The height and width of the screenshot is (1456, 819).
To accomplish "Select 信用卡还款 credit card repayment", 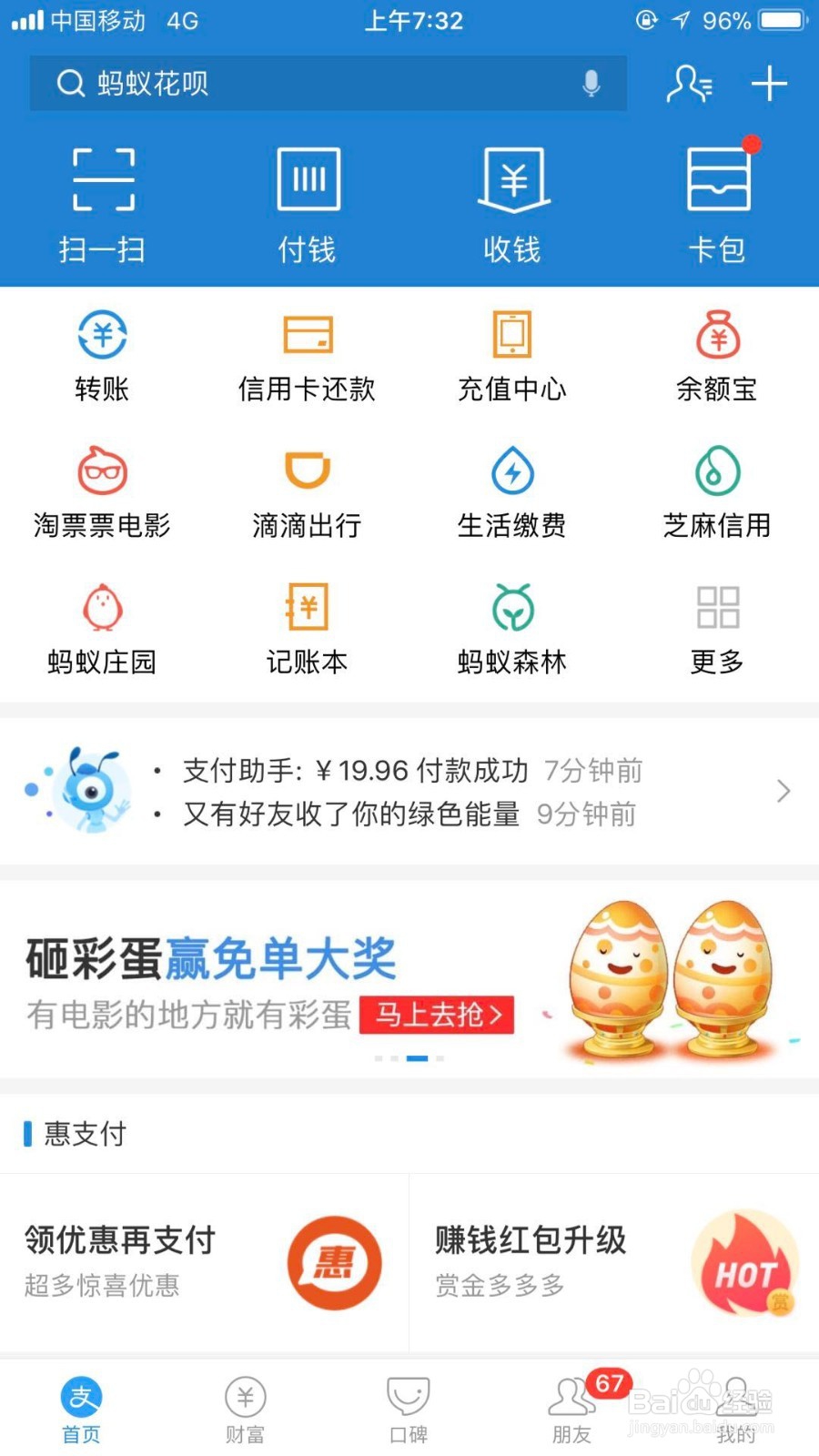I will pyautogui.click(x=307, y=355).
